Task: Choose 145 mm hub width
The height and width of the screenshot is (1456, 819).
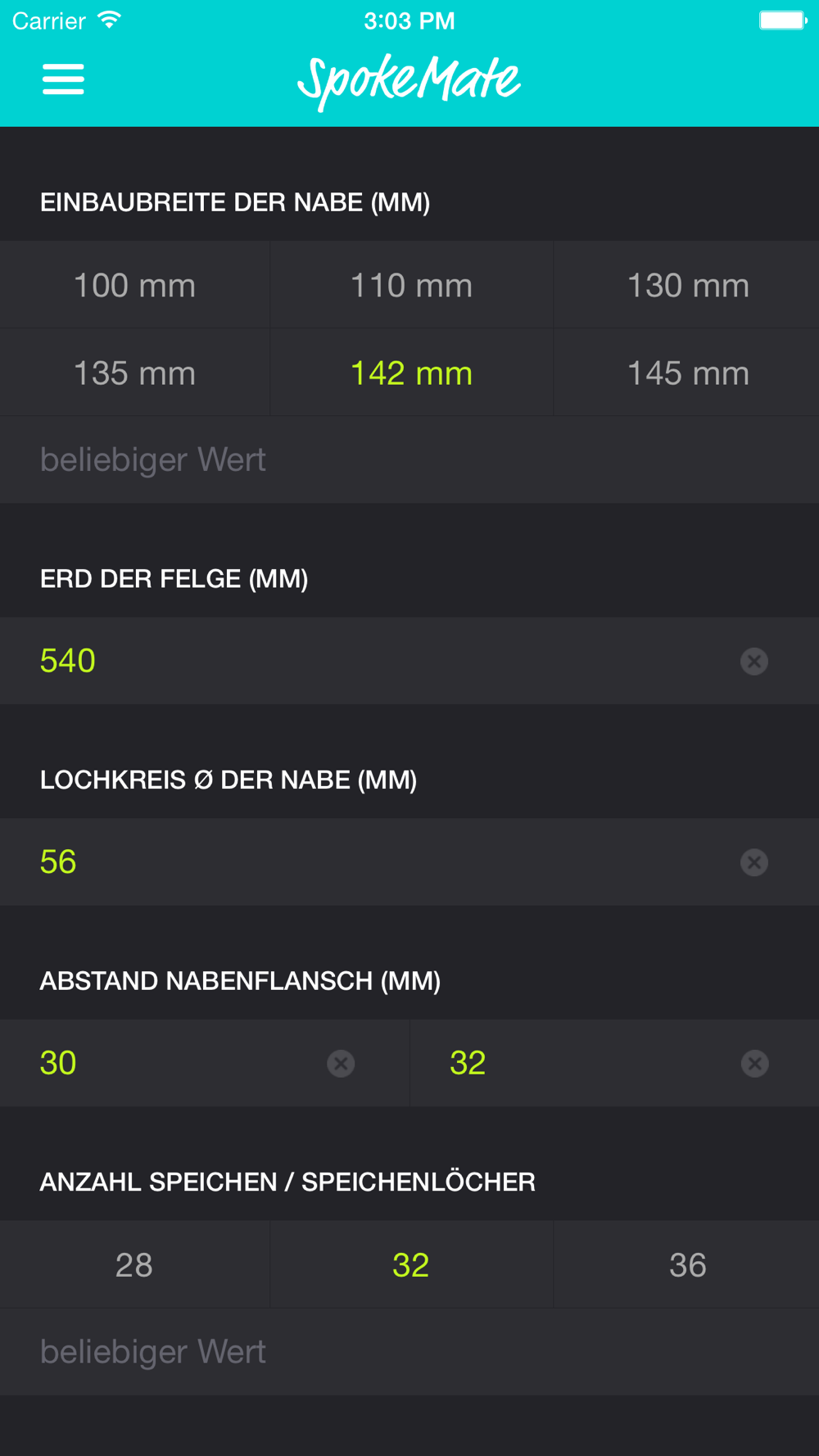Action: (687, 373)
